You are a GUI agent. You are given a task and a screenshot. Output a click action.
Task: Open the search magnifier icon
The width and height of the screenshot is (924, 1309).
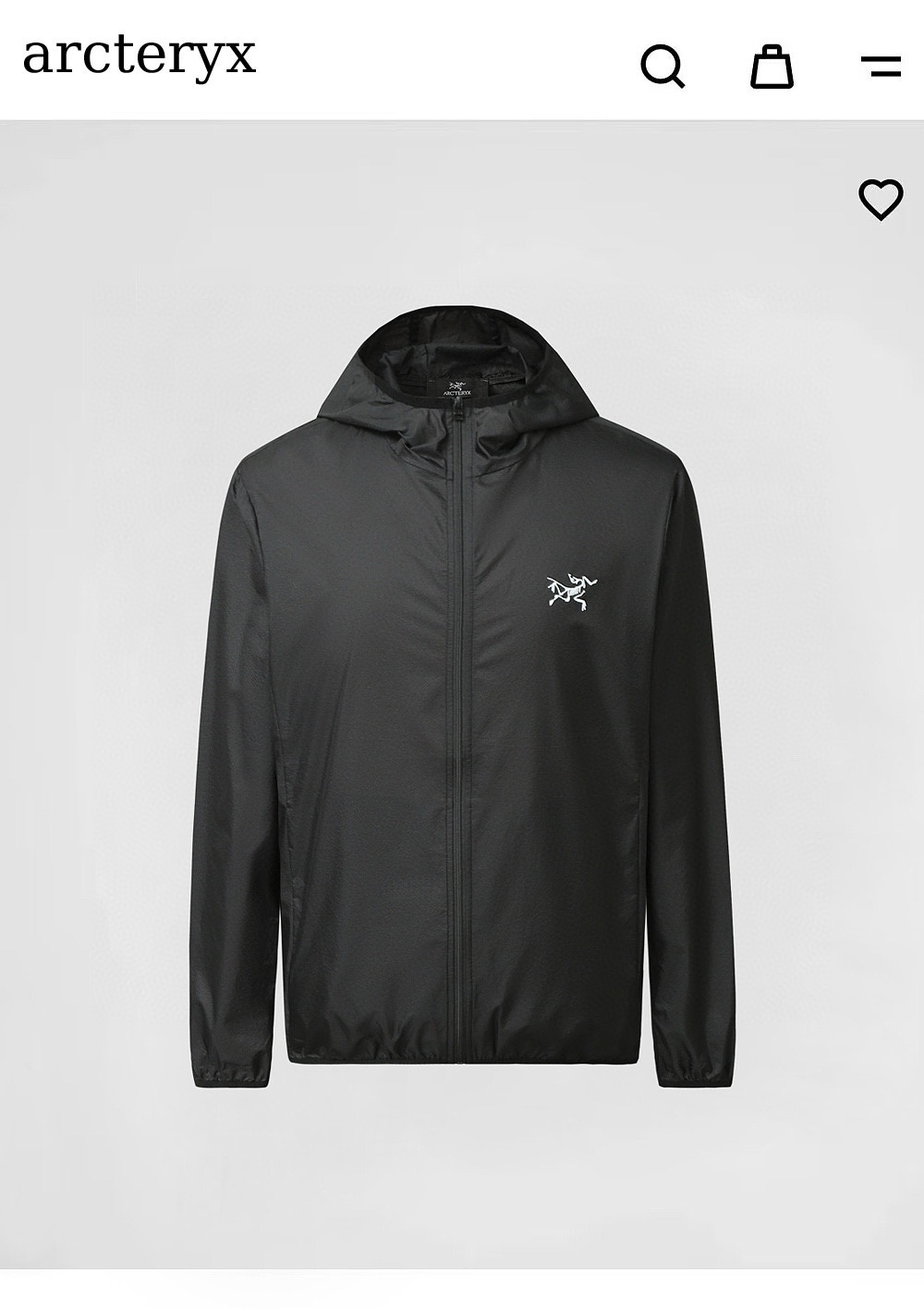[663, 66]
